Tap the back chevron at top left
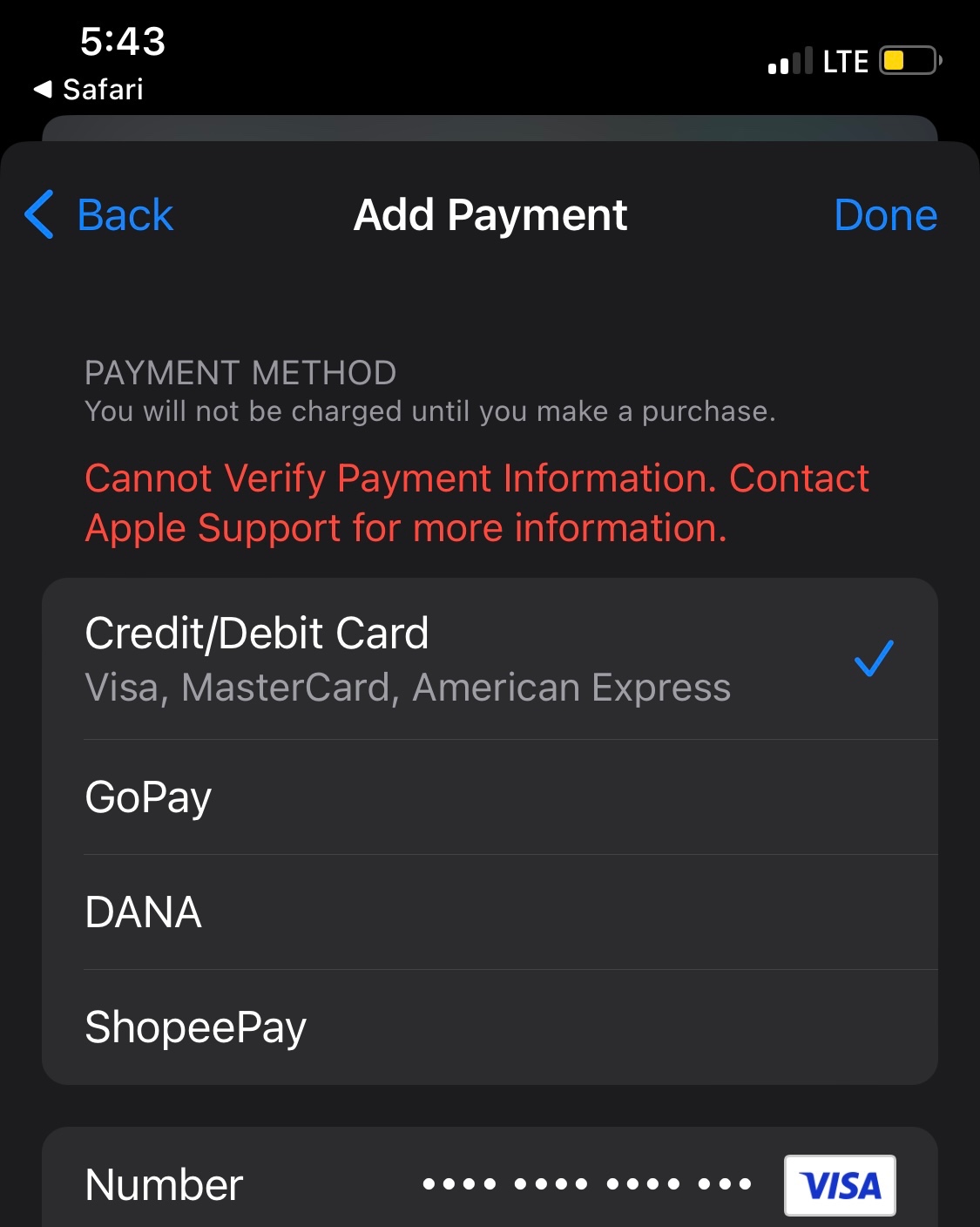The width and height of the screenshot is (980, 1227). [38, 214]
